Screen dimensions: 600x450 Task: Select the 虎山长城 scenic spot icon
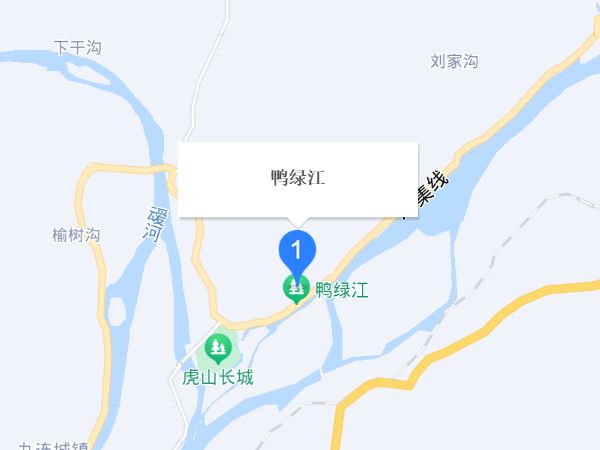coord(218,349)
